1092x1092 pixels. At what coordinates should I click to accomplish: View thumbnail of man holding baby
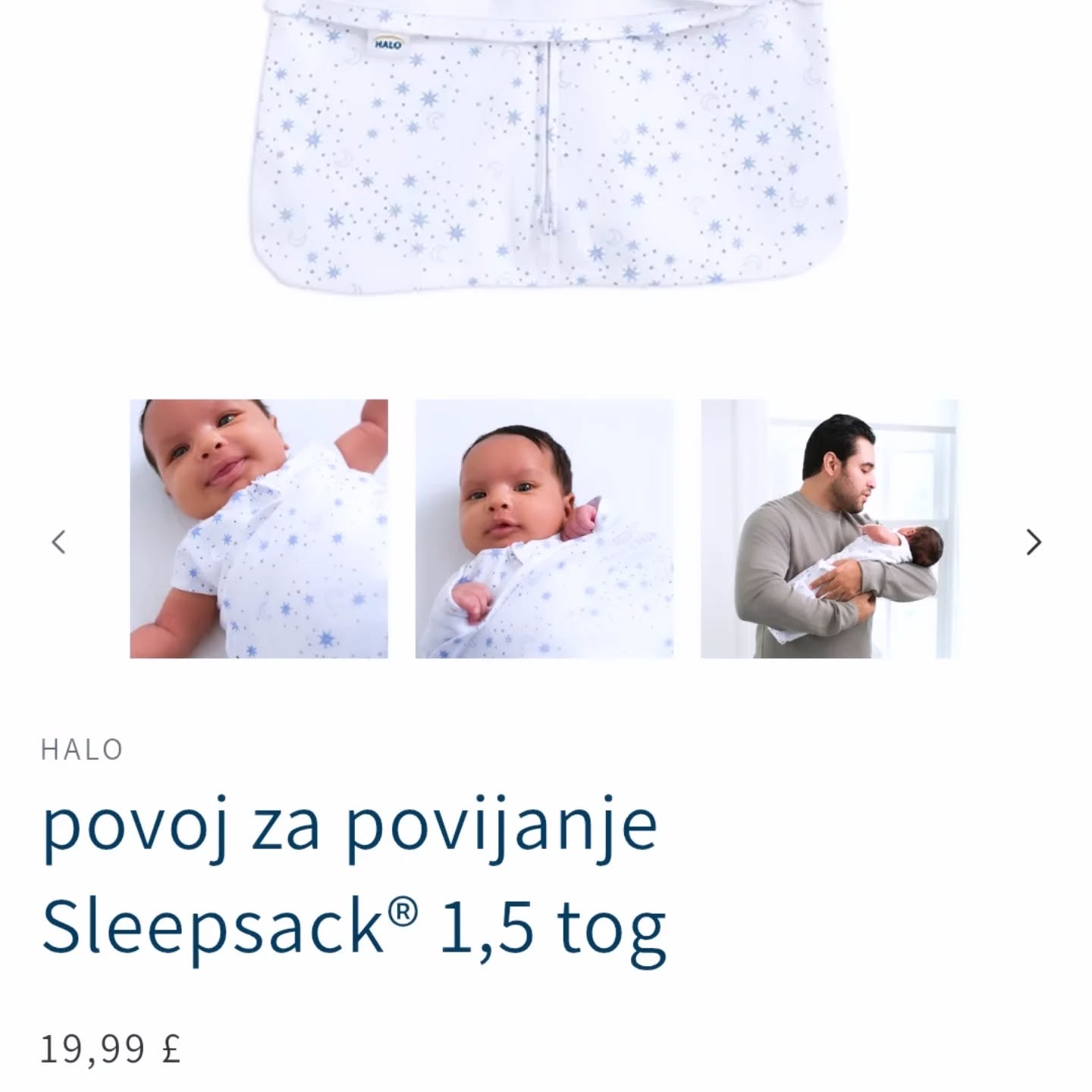[x=829, y=529]
